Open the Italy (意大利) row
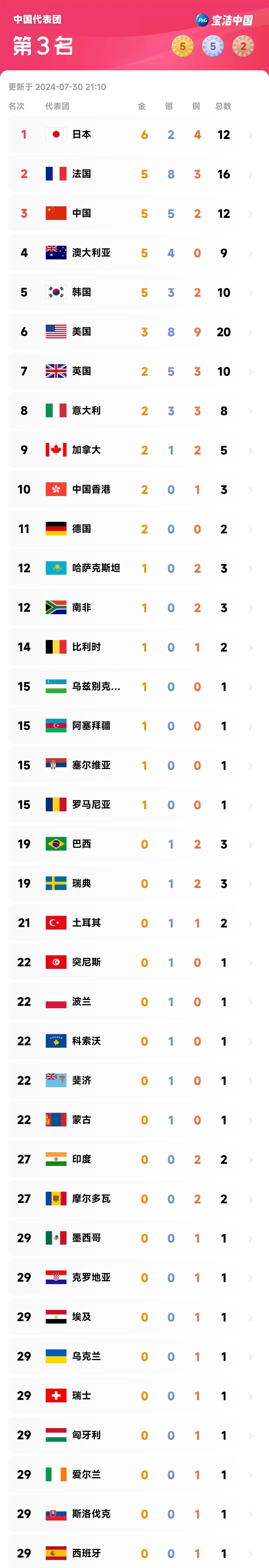This screenshot has width=269, height=1568. [134, 411]
